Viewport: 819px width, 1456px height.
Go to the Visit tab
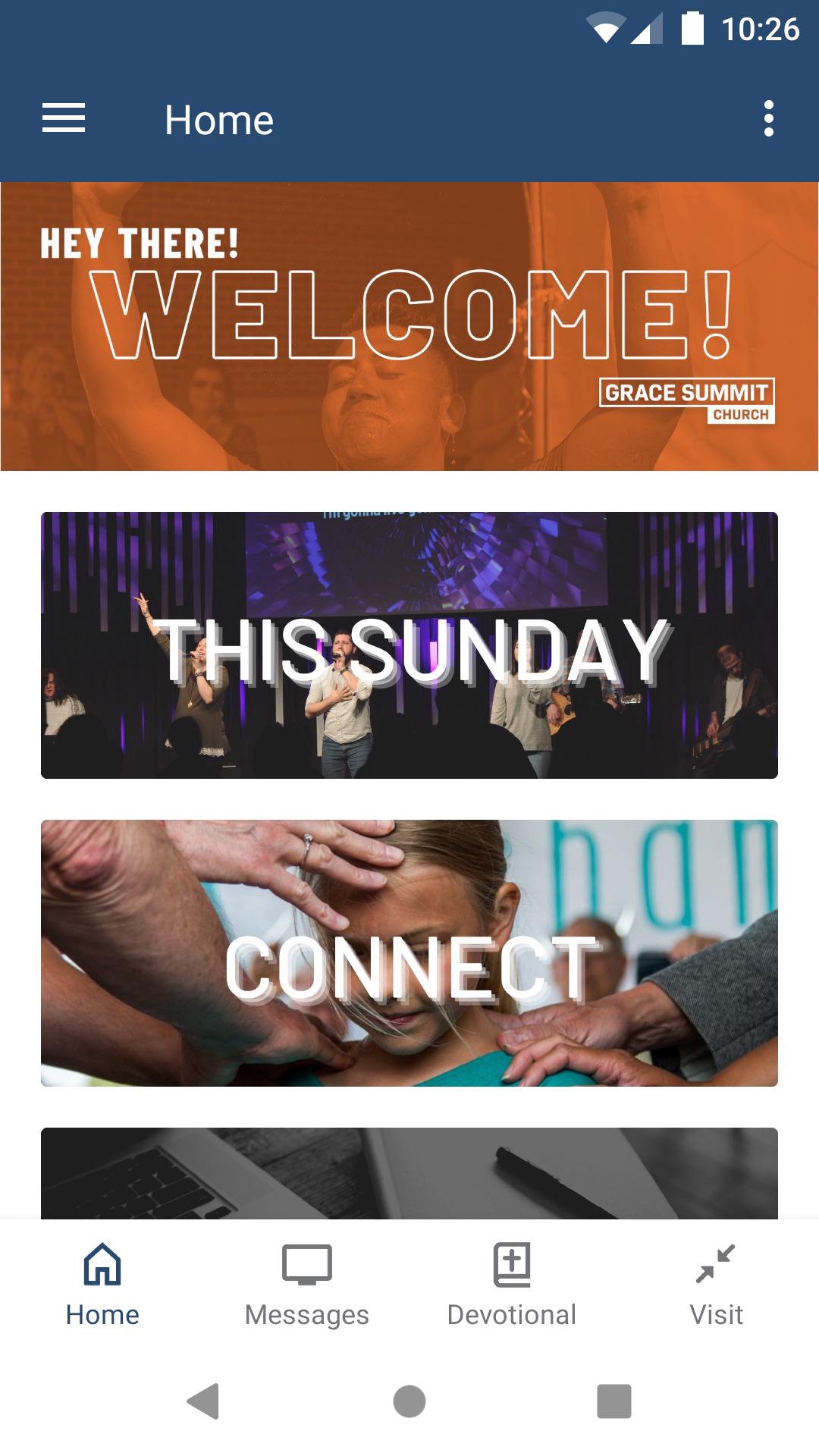(x=716, y=1285)
